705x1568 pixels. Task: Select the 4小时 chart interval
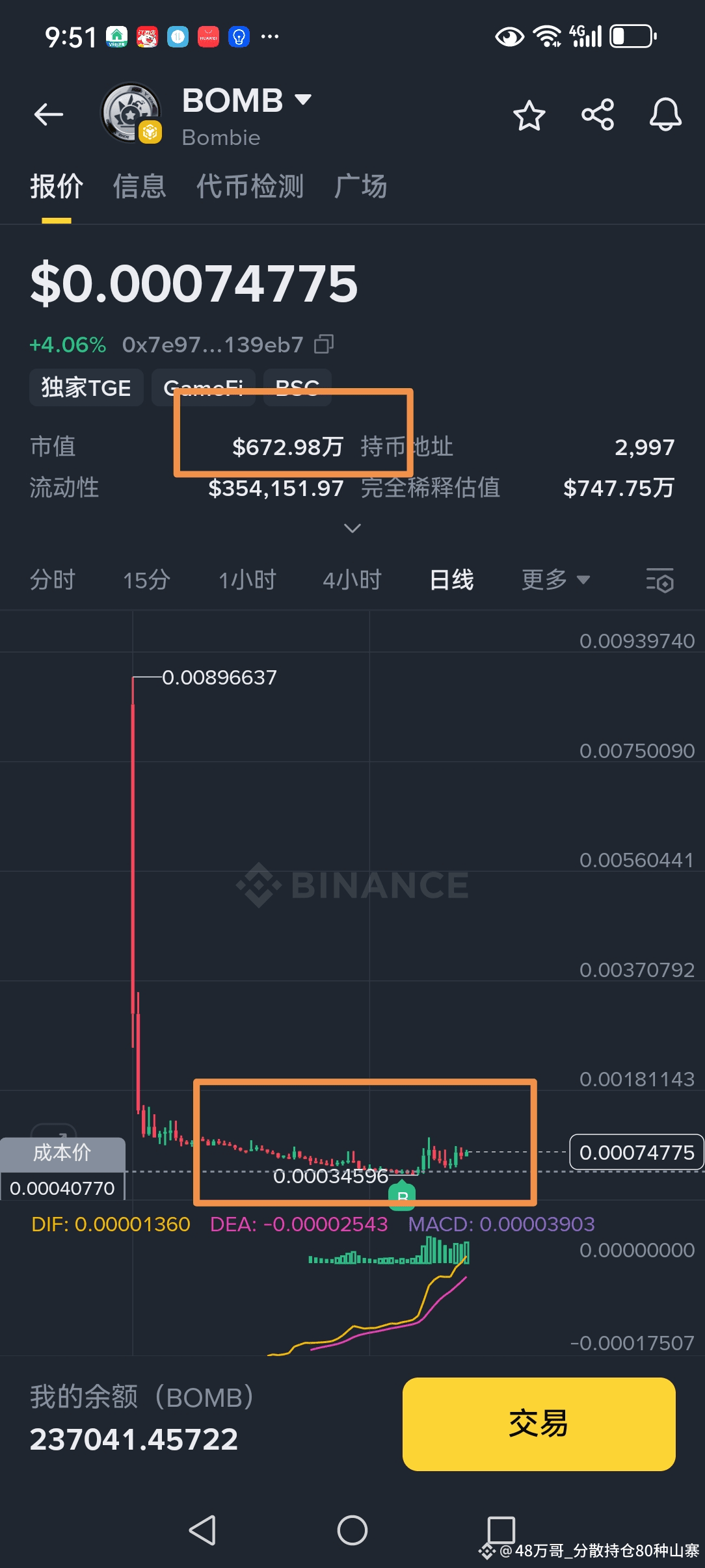352,579
